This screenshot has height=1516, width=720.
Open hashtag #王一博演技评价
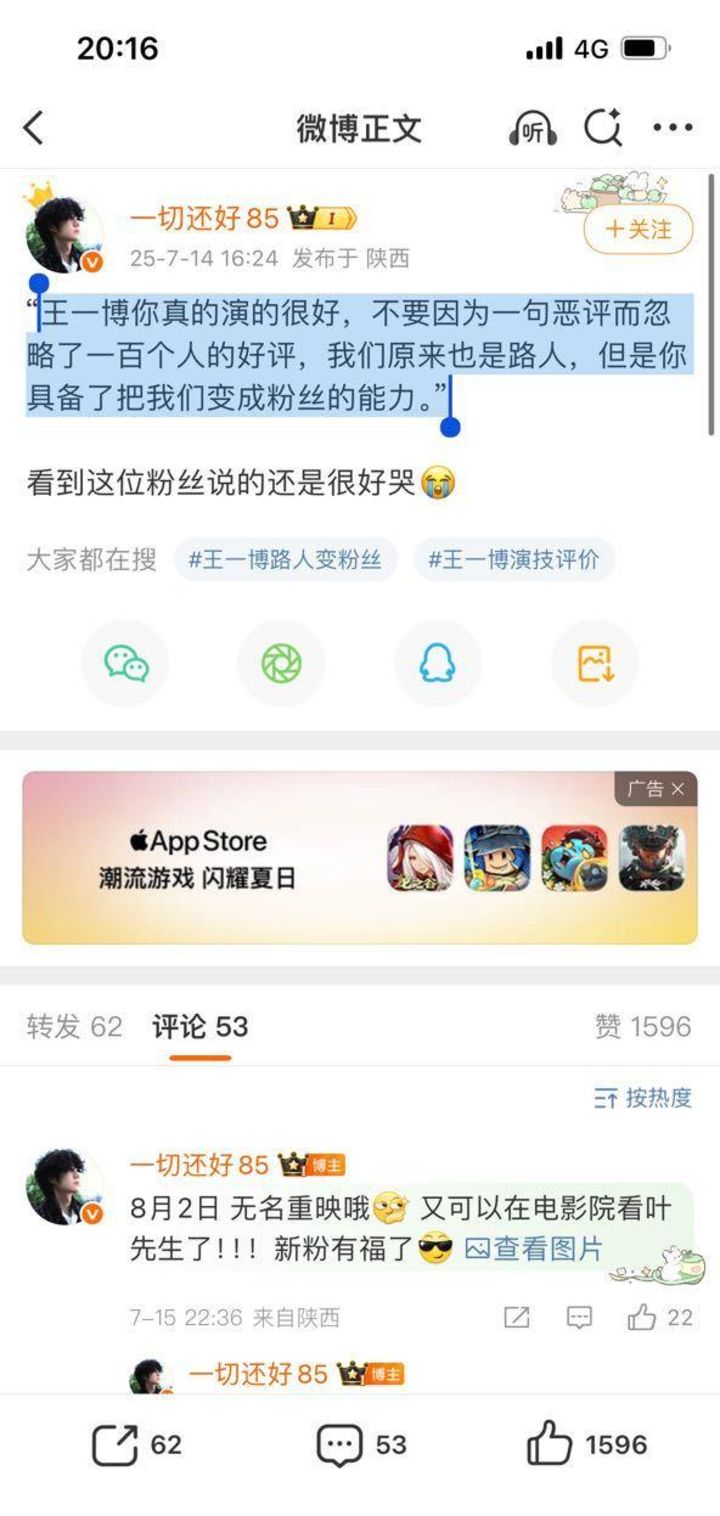click(x=514, y=559)
